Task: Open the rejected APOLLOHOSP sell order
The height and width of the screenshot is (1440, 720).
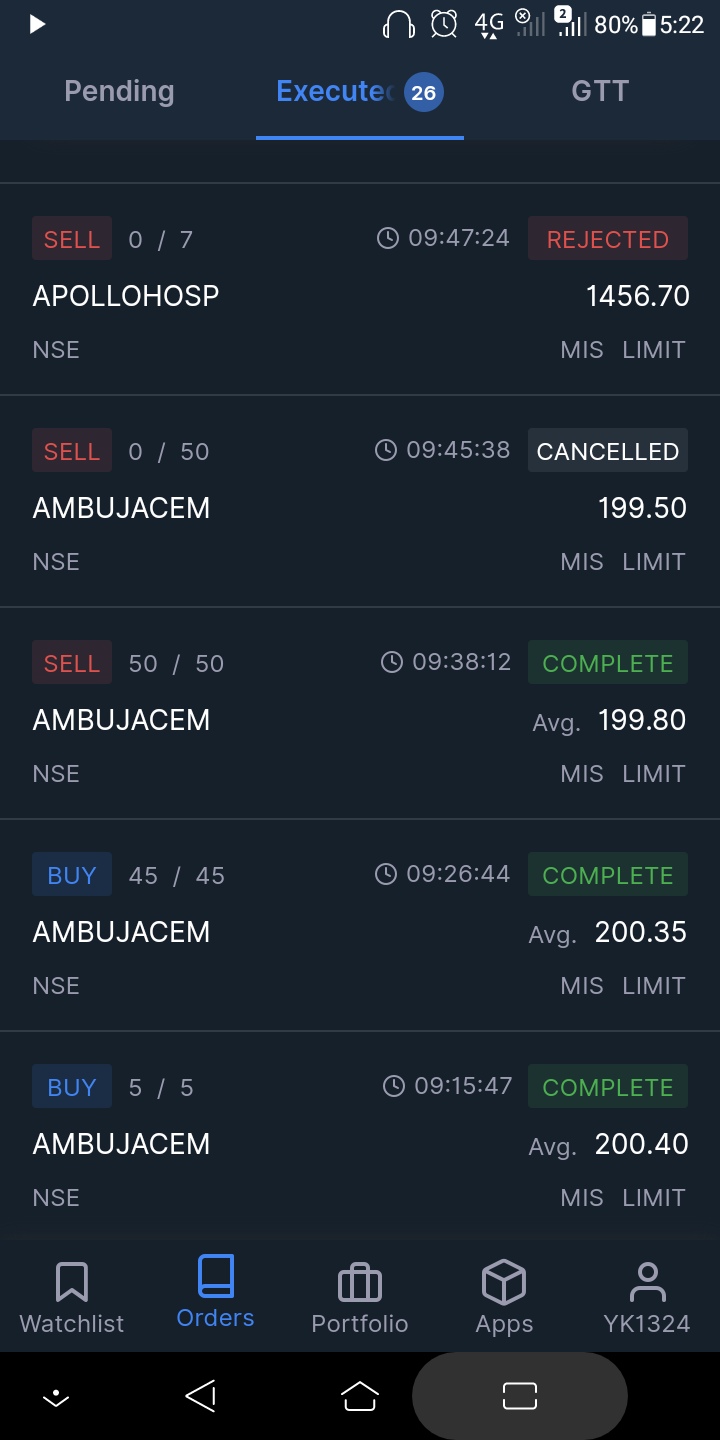Action: point(360,295)
